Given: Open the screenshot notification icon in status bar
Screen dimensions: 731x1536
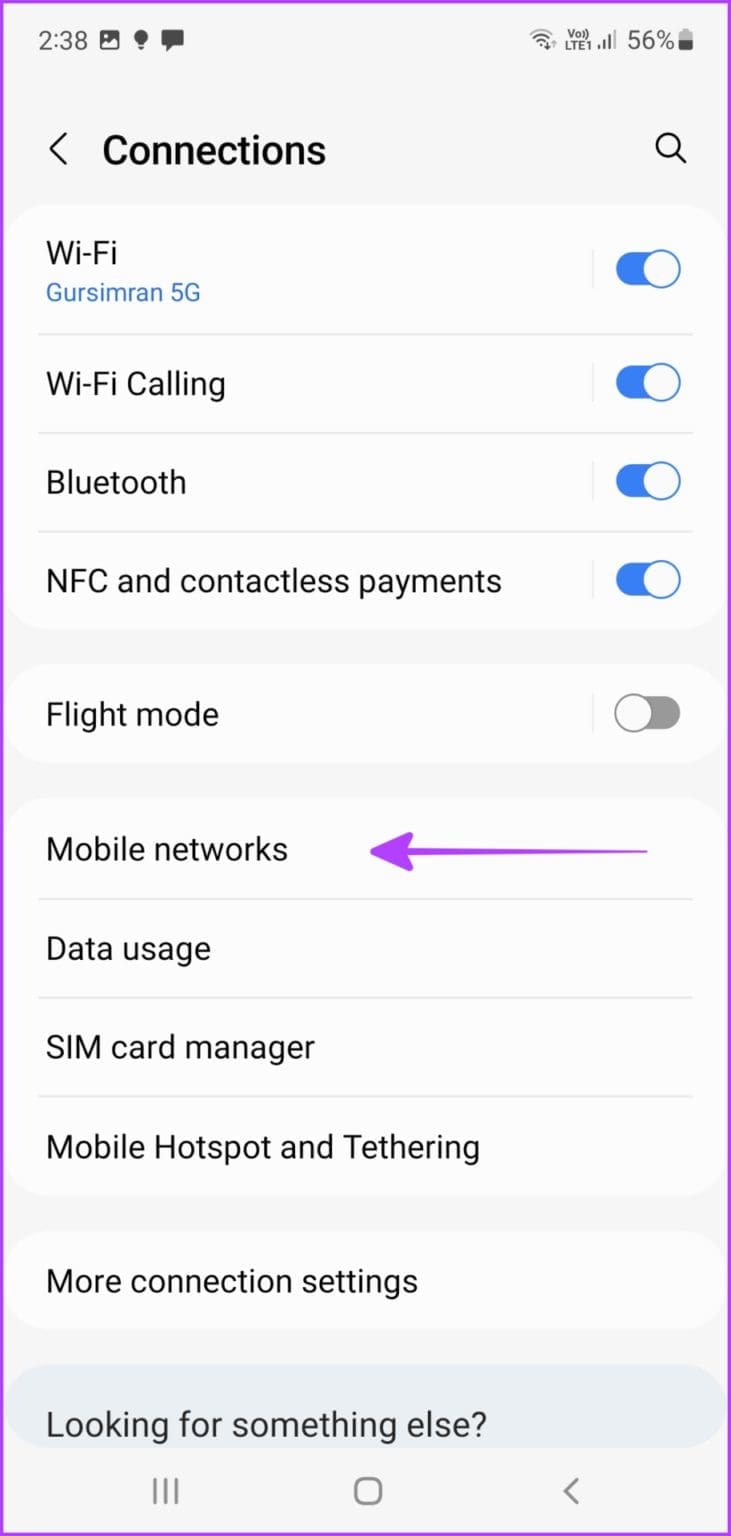Looking at the screenshot, I should [x=112, y=39].
